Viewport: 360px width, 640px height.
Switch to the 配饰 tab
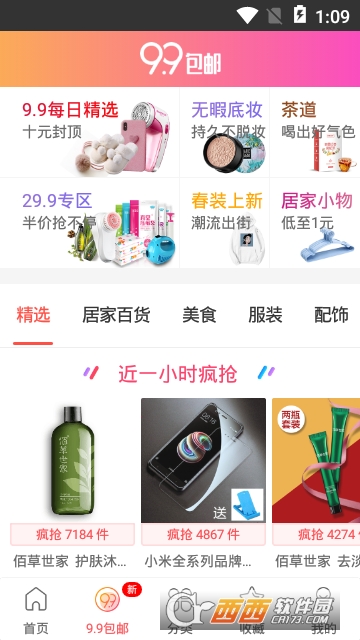click(x=331, y=315)
